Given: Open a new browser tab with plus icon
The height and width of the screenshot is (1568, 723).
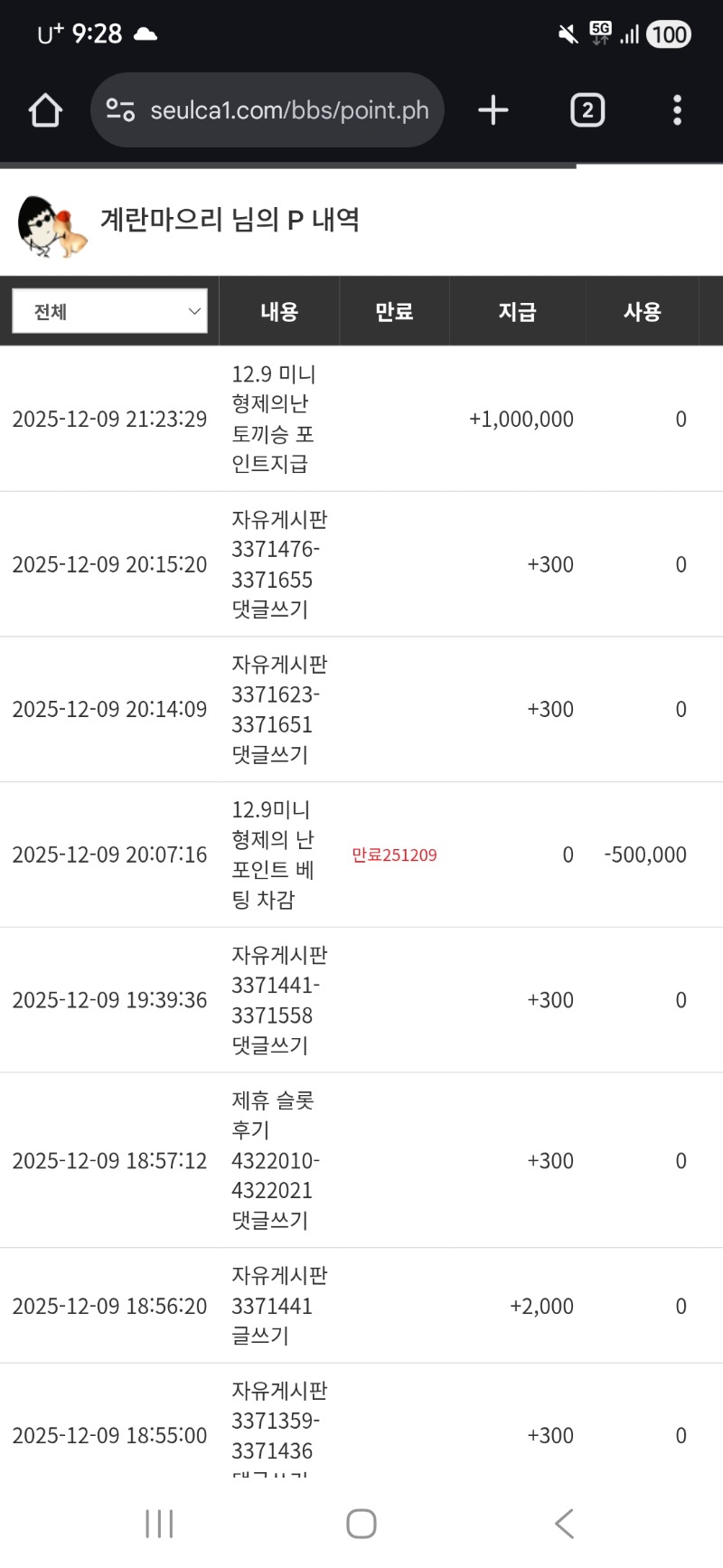Looking at the screenshot, I should pos(493,109).
